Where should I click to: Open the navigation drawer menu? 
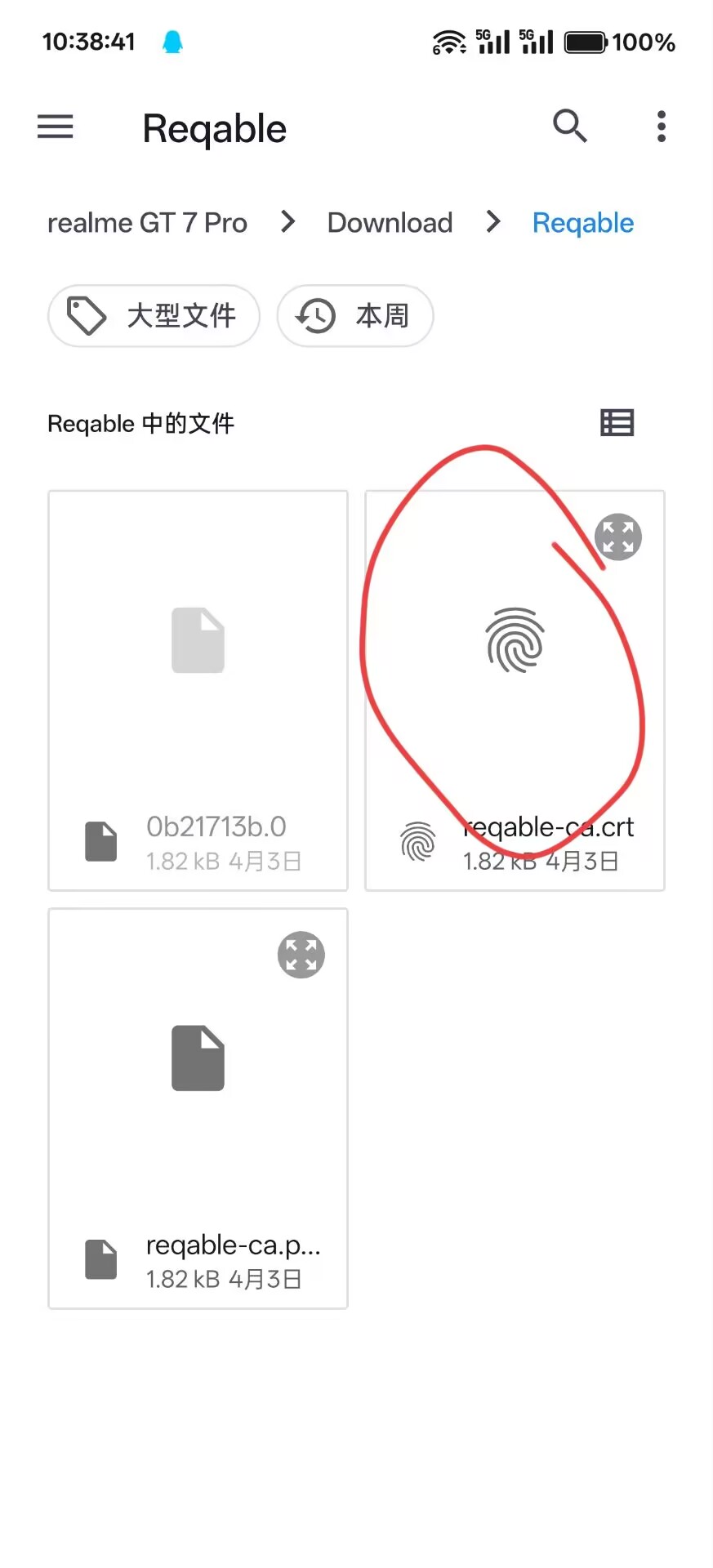55,127
